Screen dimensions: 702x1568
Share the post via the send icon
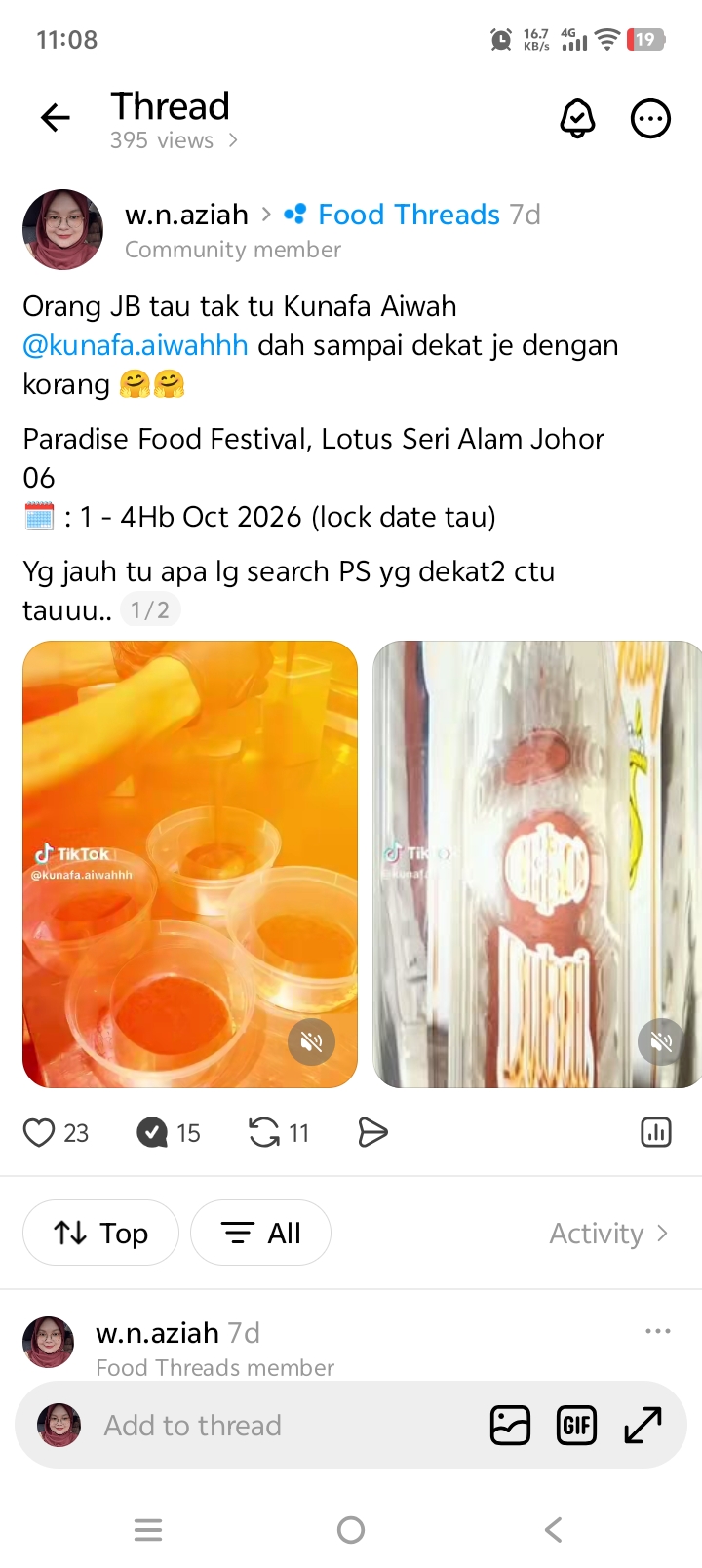(372, 1132)
